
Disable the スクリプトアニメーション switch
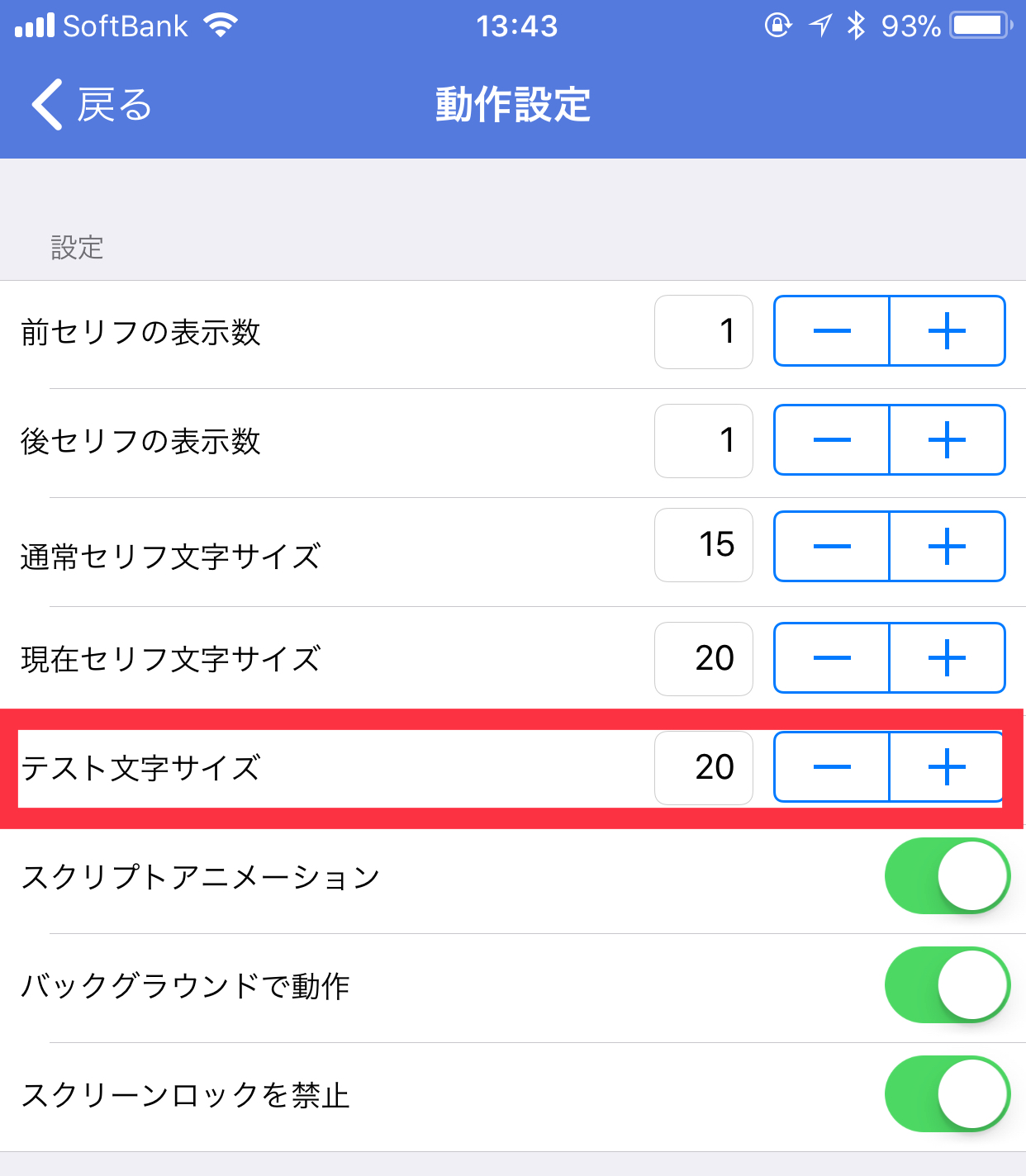pos(947,875)
